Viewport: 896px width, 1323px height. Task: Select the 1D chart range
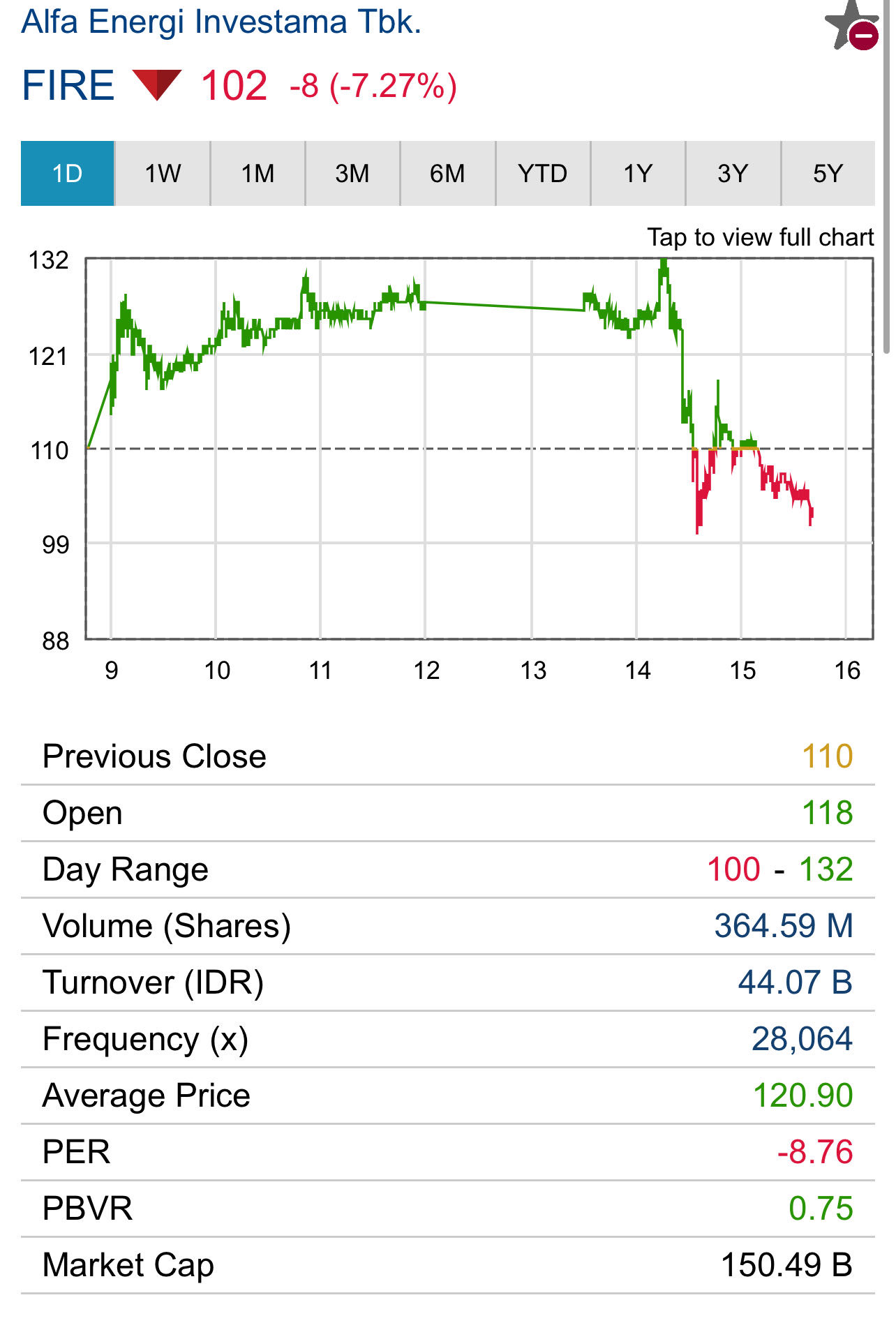pos(68,173)
